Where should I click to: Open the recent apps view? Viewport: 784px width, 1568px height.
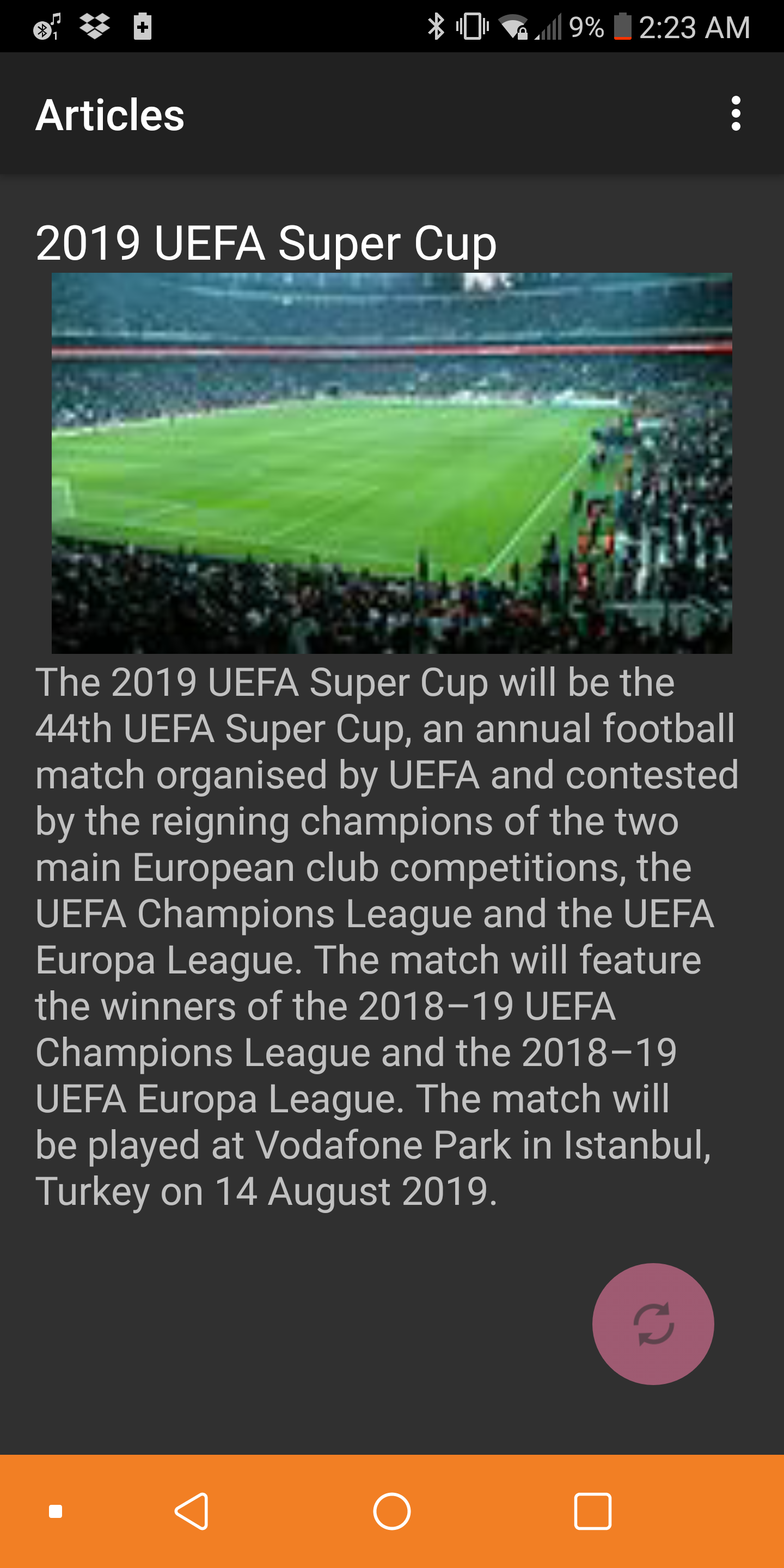pos(592,1511)
